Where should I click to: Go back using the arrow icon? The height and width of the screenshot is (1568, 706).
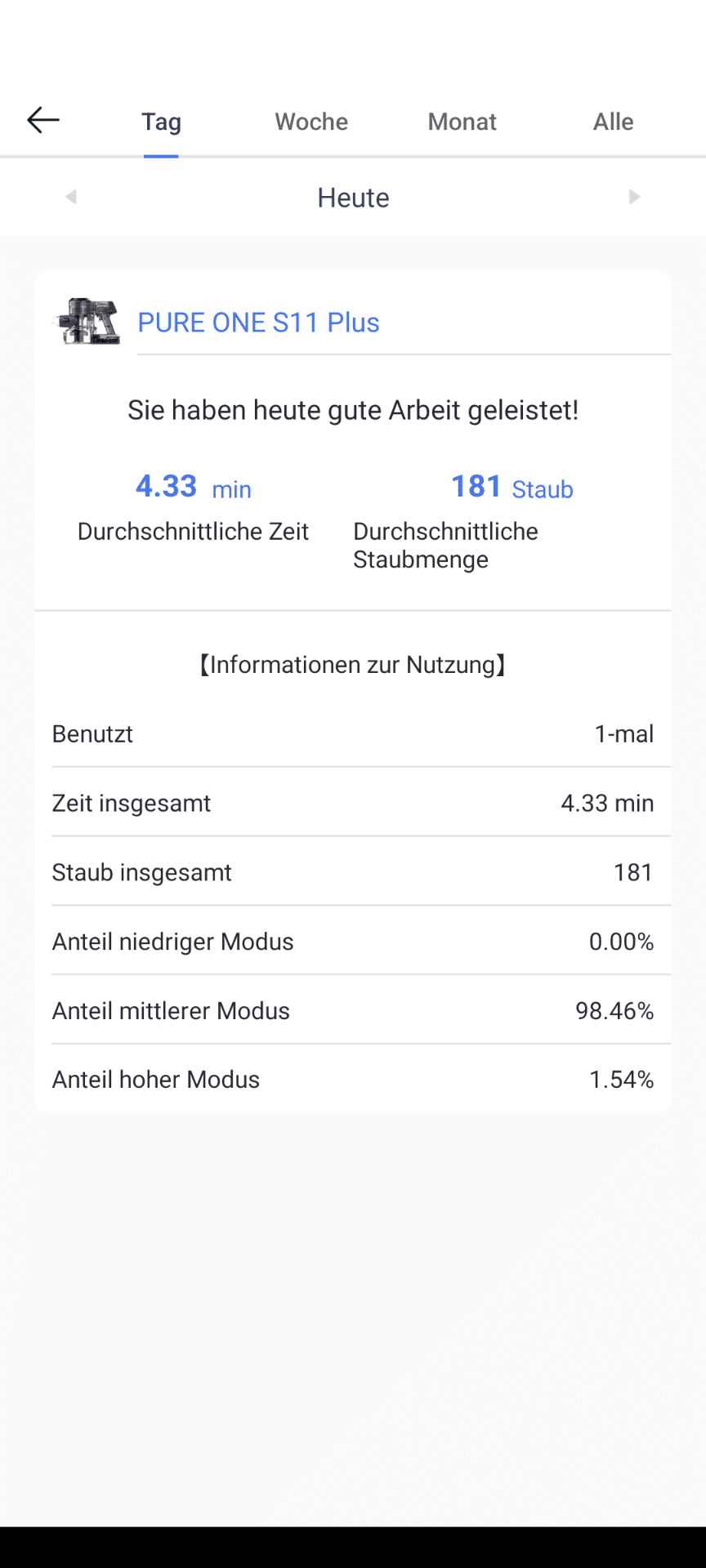[43, 121]
